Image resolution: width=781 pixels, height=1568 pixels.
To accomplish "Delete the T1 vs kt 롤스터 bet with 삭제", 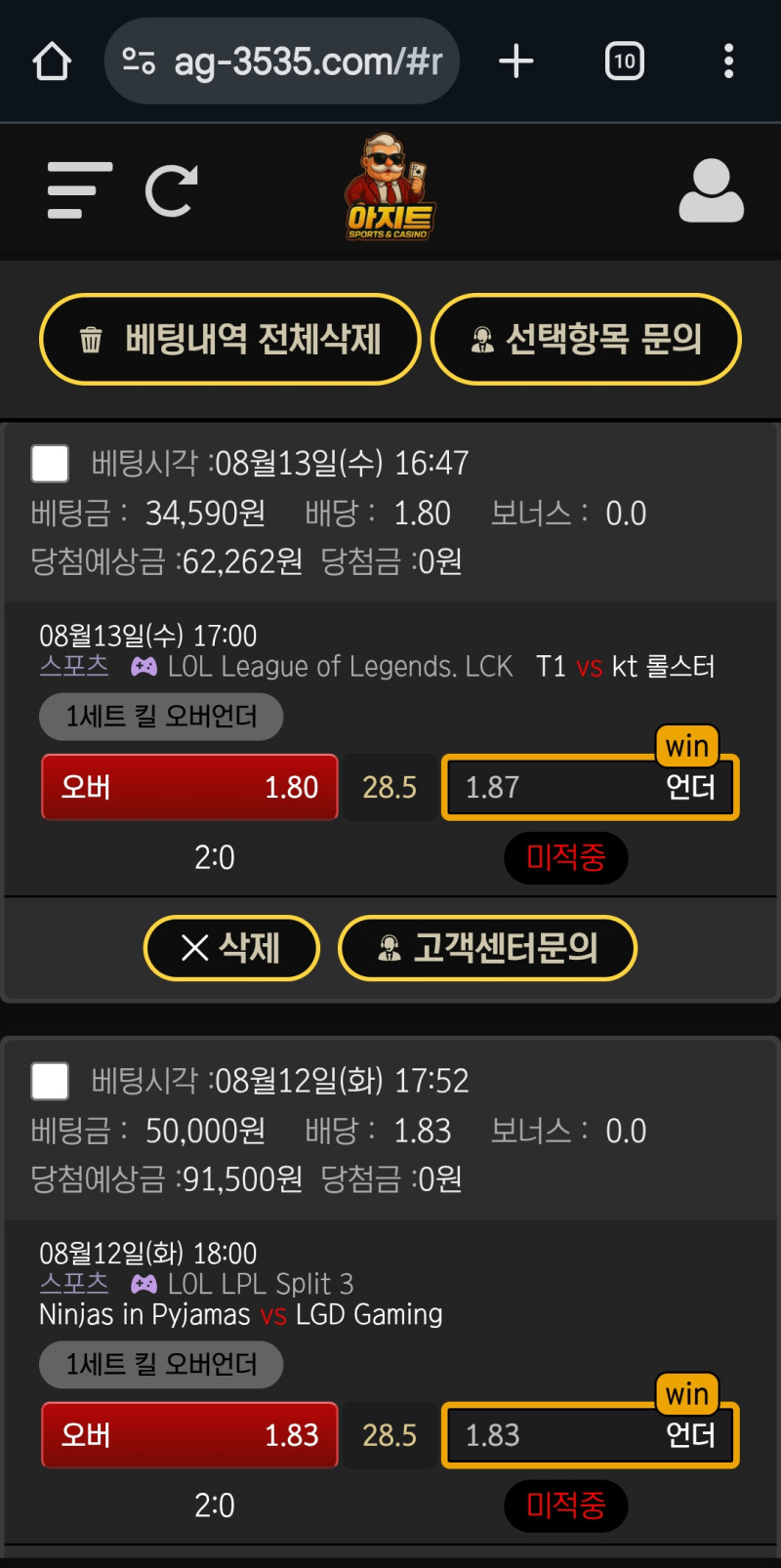I will point(231,947).
